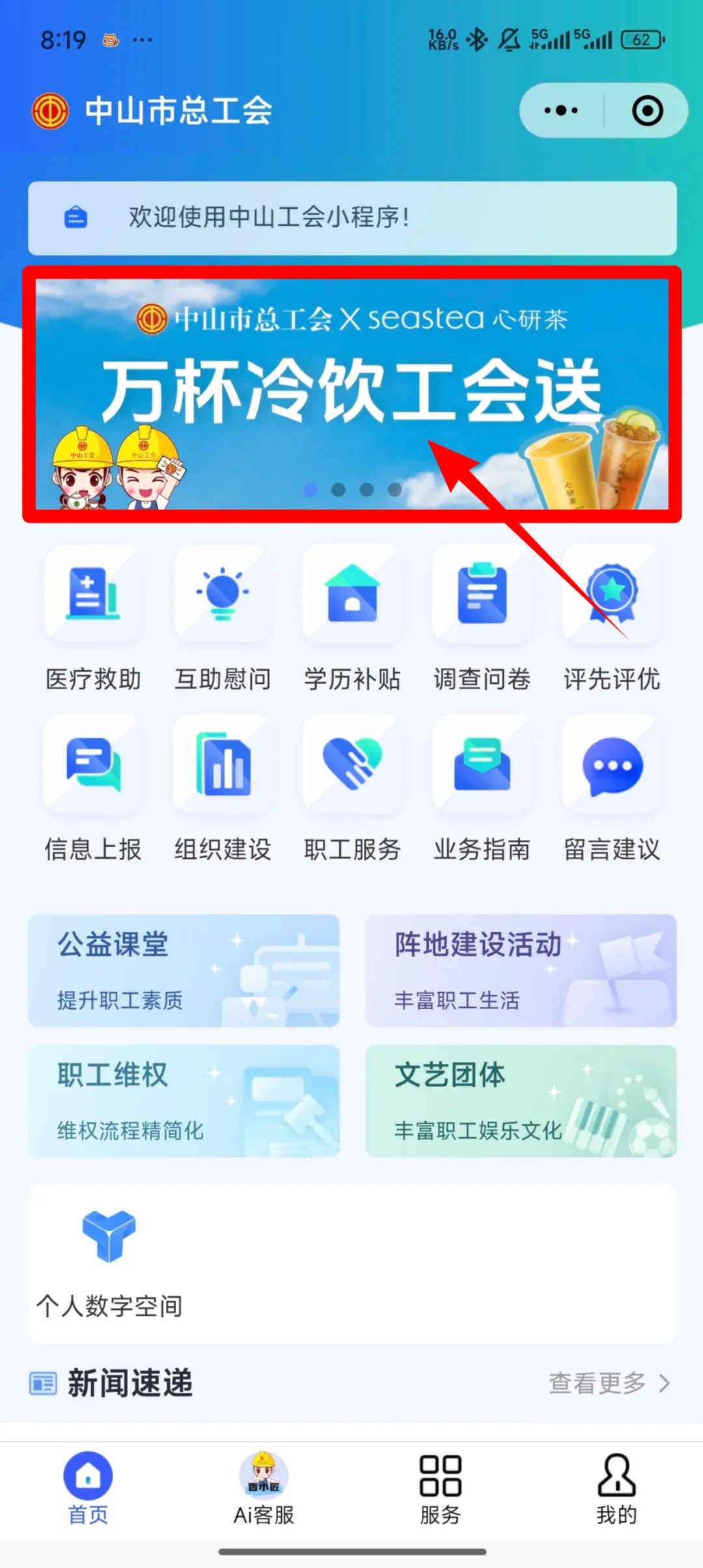This screenshot has width=703, height=1568.
Task: Open 互助慰问 service
Action: pos(223,618)
